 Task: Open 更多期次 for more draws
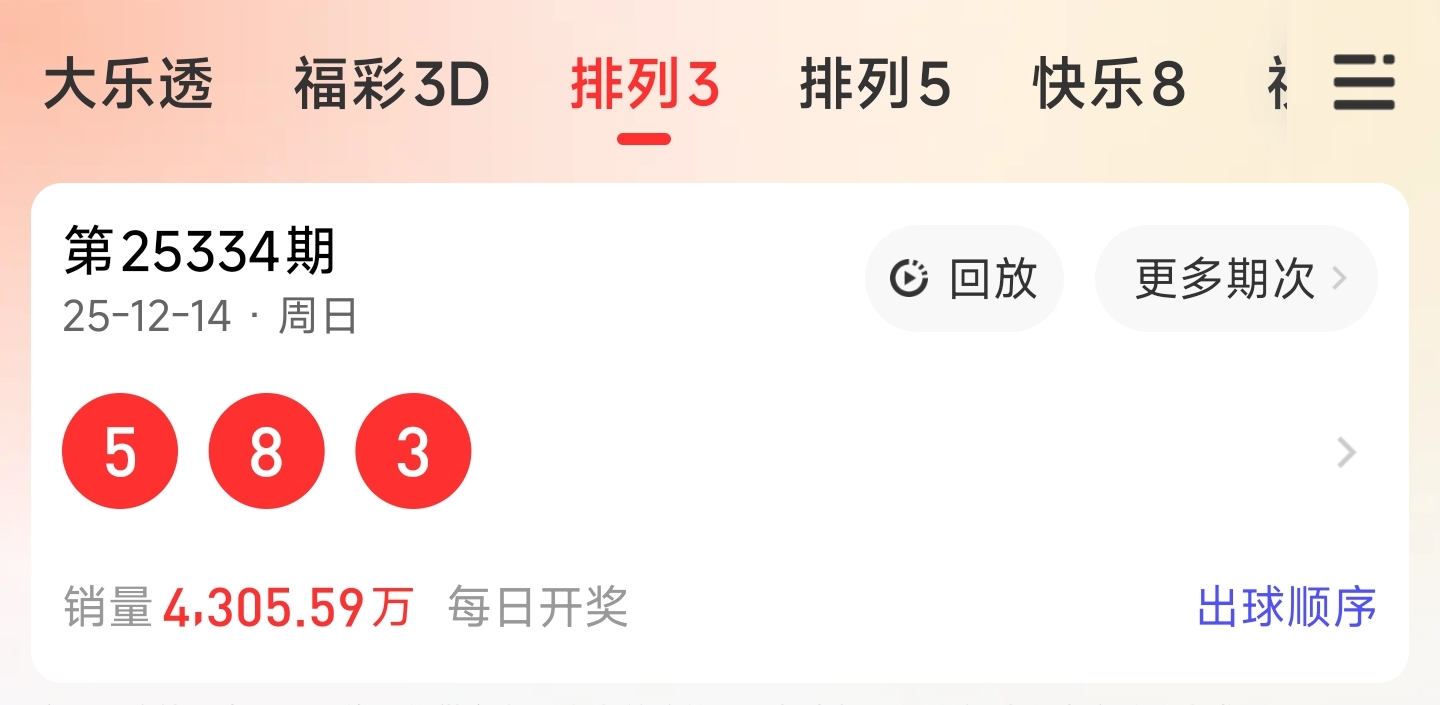(x=1236, y=279)
